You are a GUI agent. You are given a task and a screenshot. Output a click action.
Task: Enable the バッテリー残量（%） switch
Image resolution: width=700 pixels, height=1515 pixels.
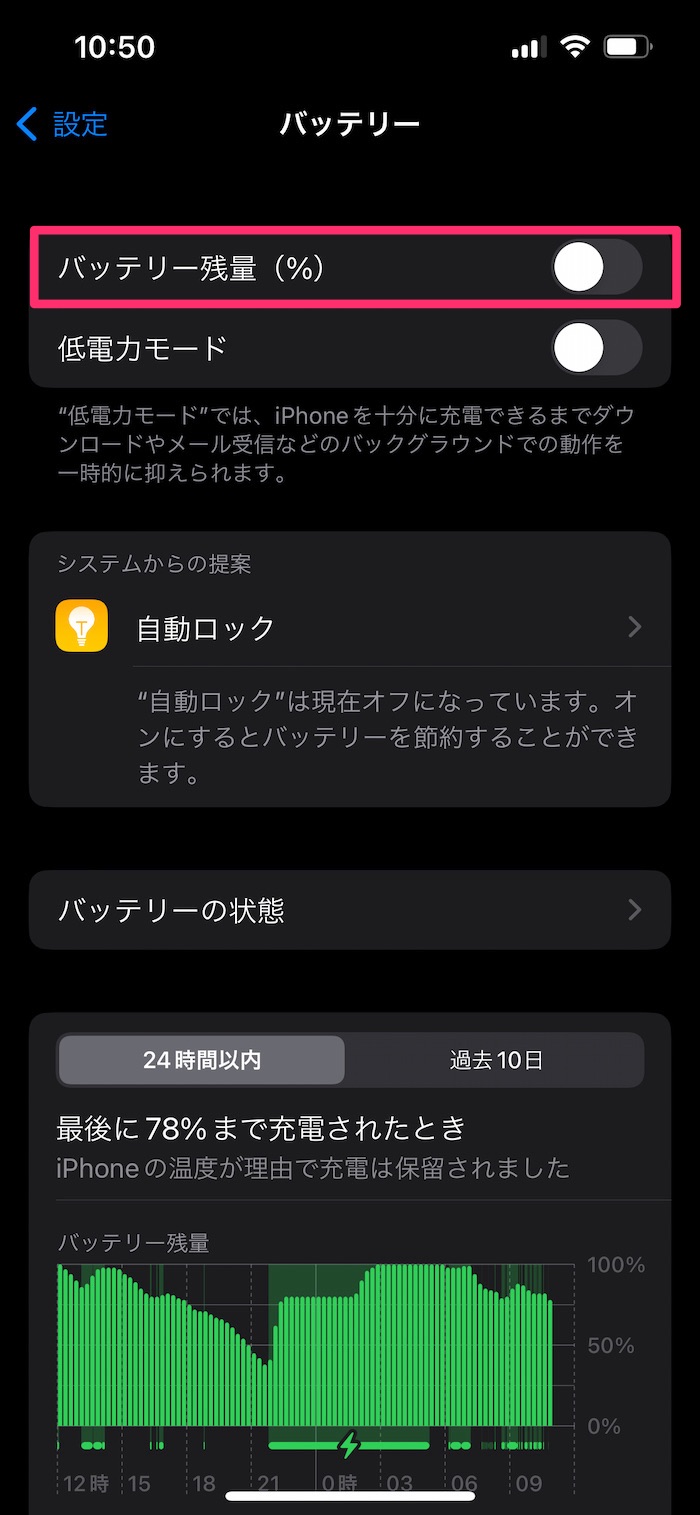click(x=596, y=268)
